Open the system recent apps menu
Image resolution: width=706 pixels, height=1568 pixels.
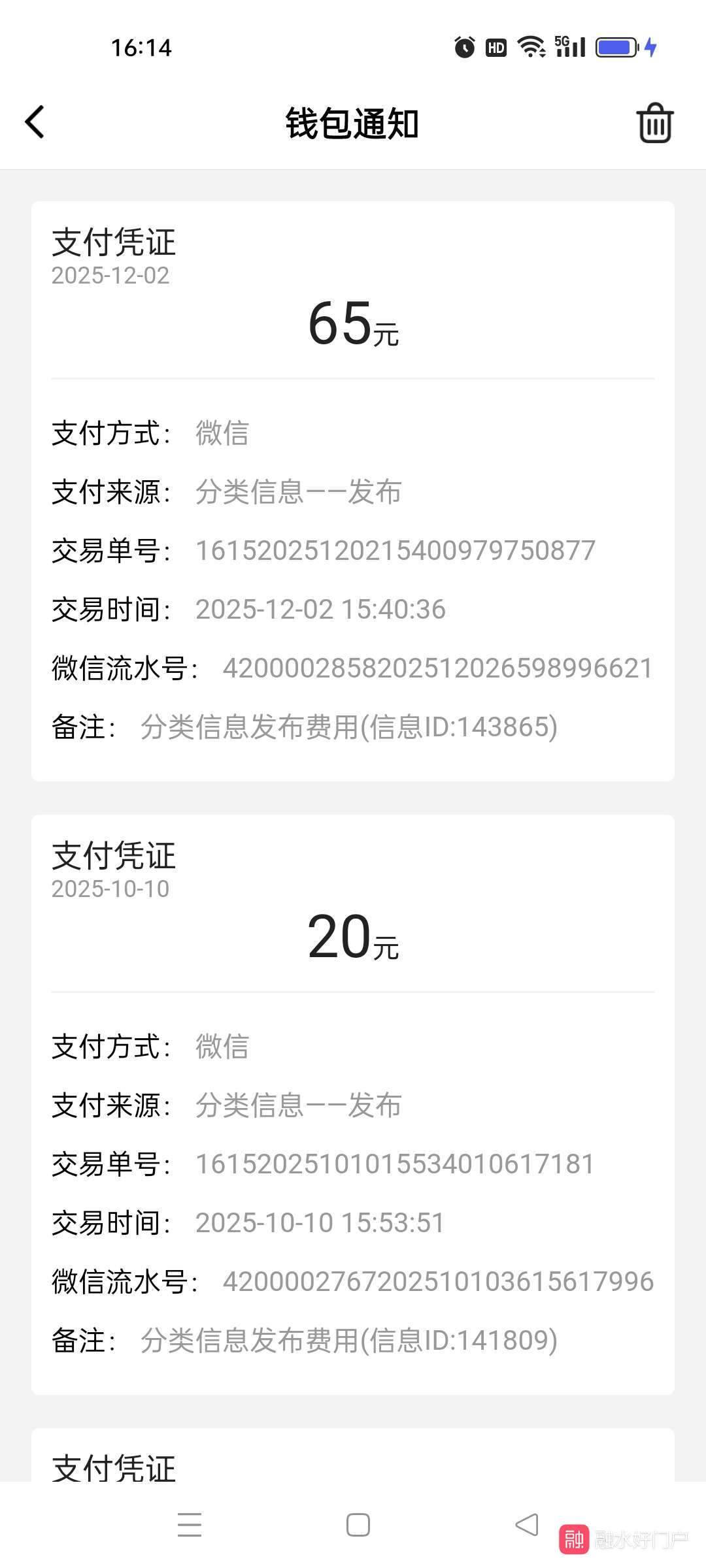(190, 1525)
